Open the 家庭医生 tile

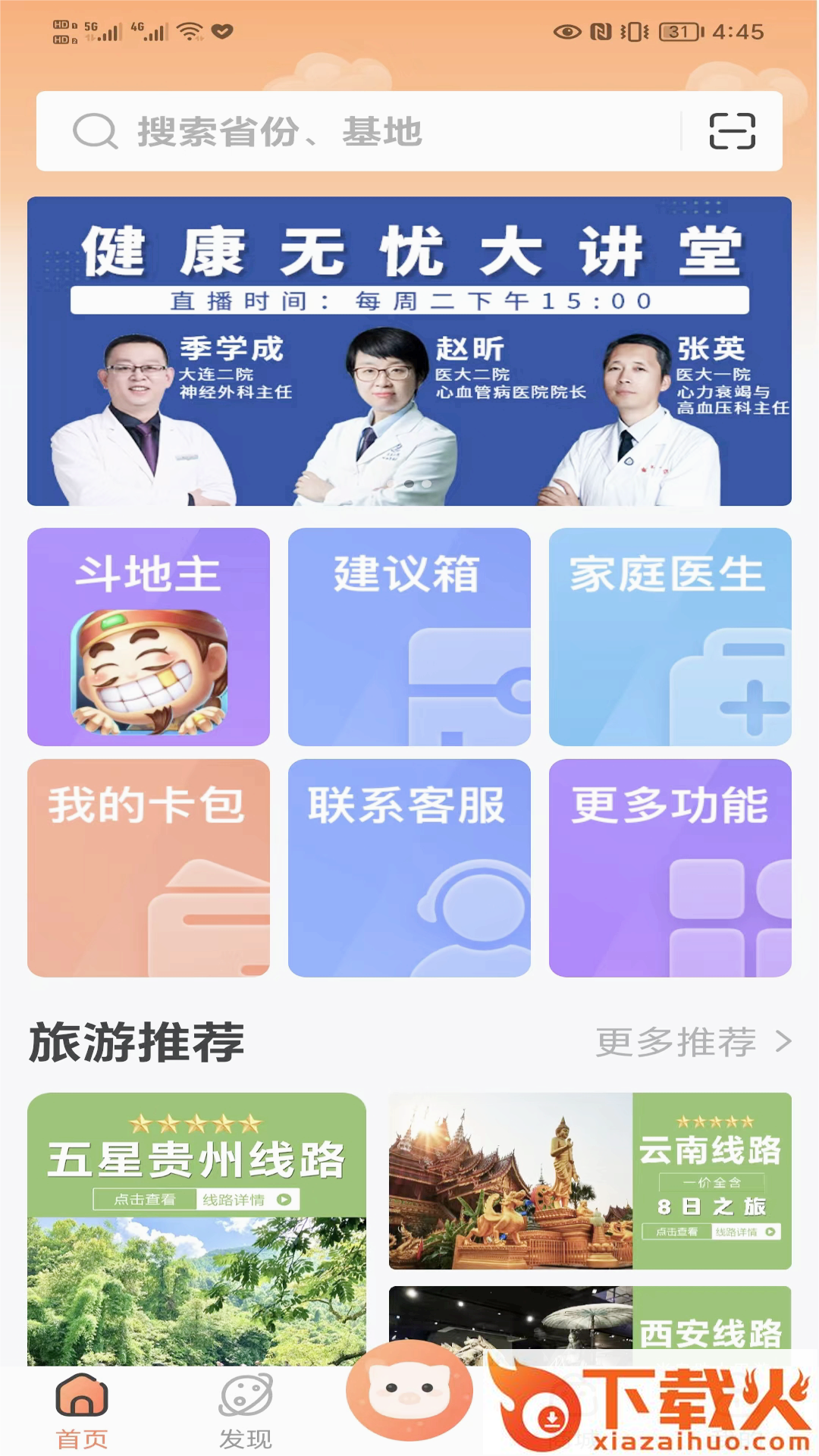[670, 637]
